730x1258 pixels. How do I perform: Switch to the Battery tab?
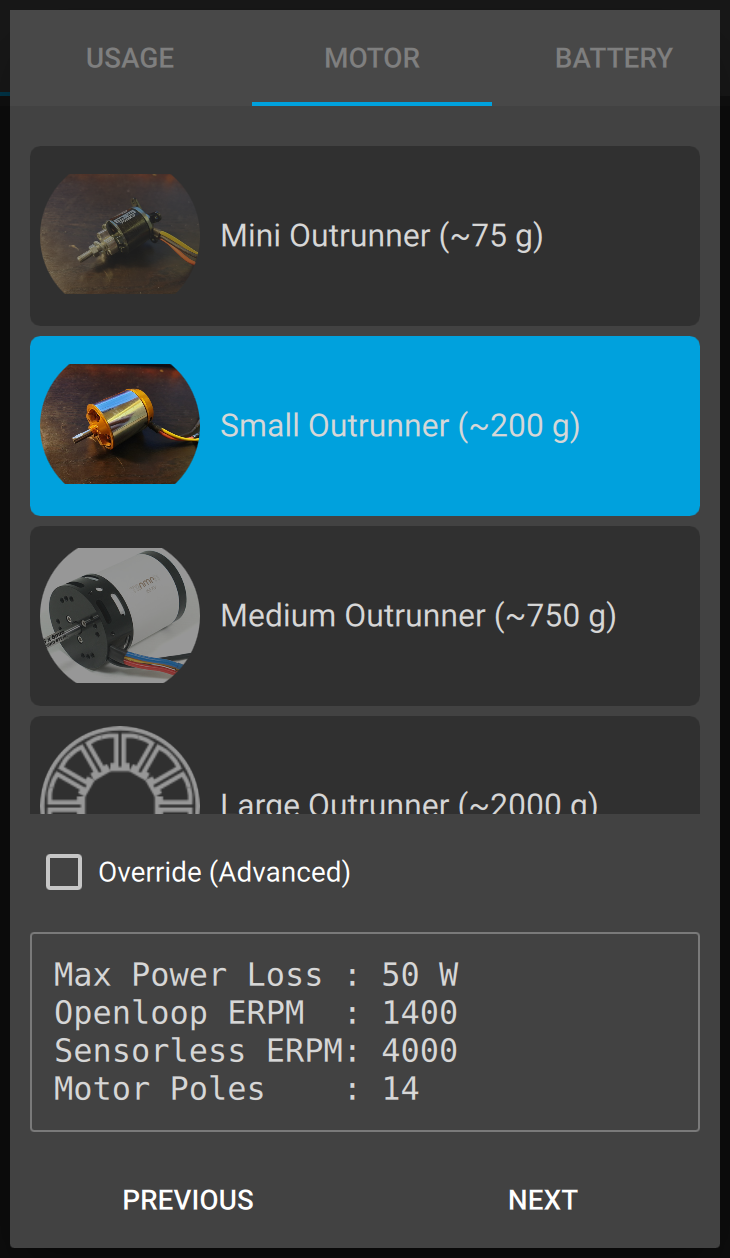click(613, 58)
